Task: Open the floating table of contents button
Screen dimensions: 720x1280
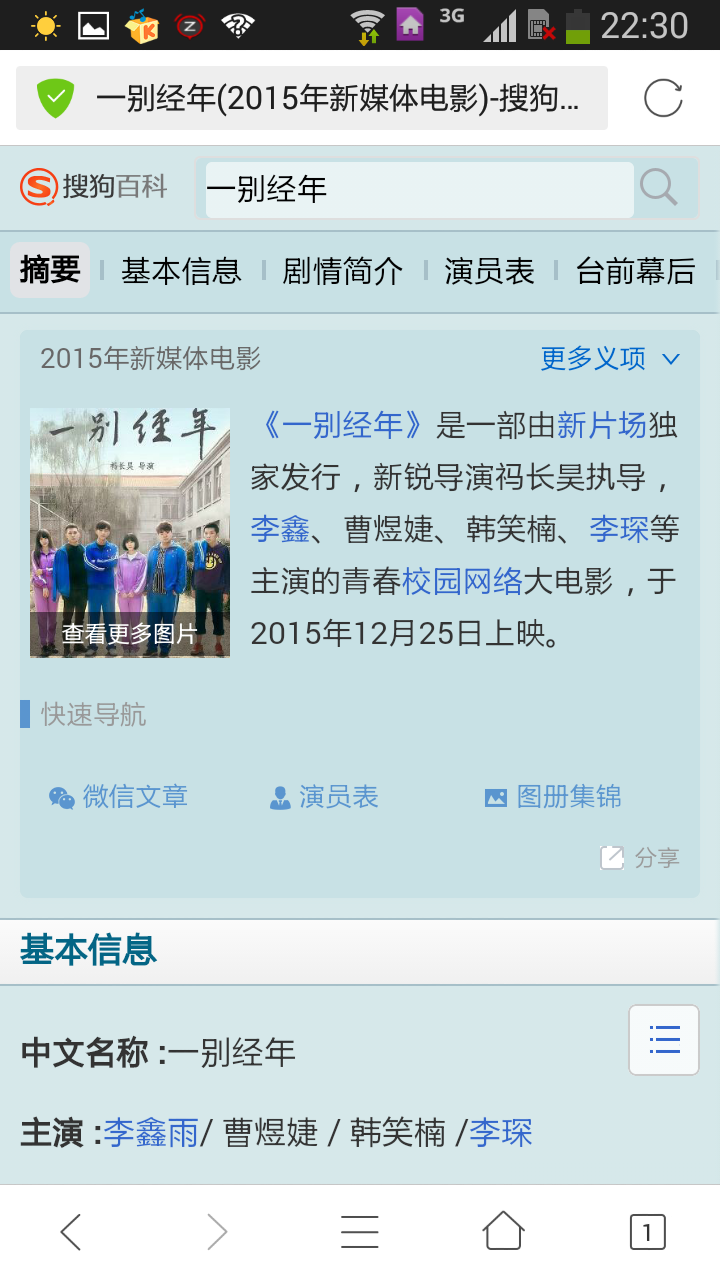Action: click(x=664, y=1040)
